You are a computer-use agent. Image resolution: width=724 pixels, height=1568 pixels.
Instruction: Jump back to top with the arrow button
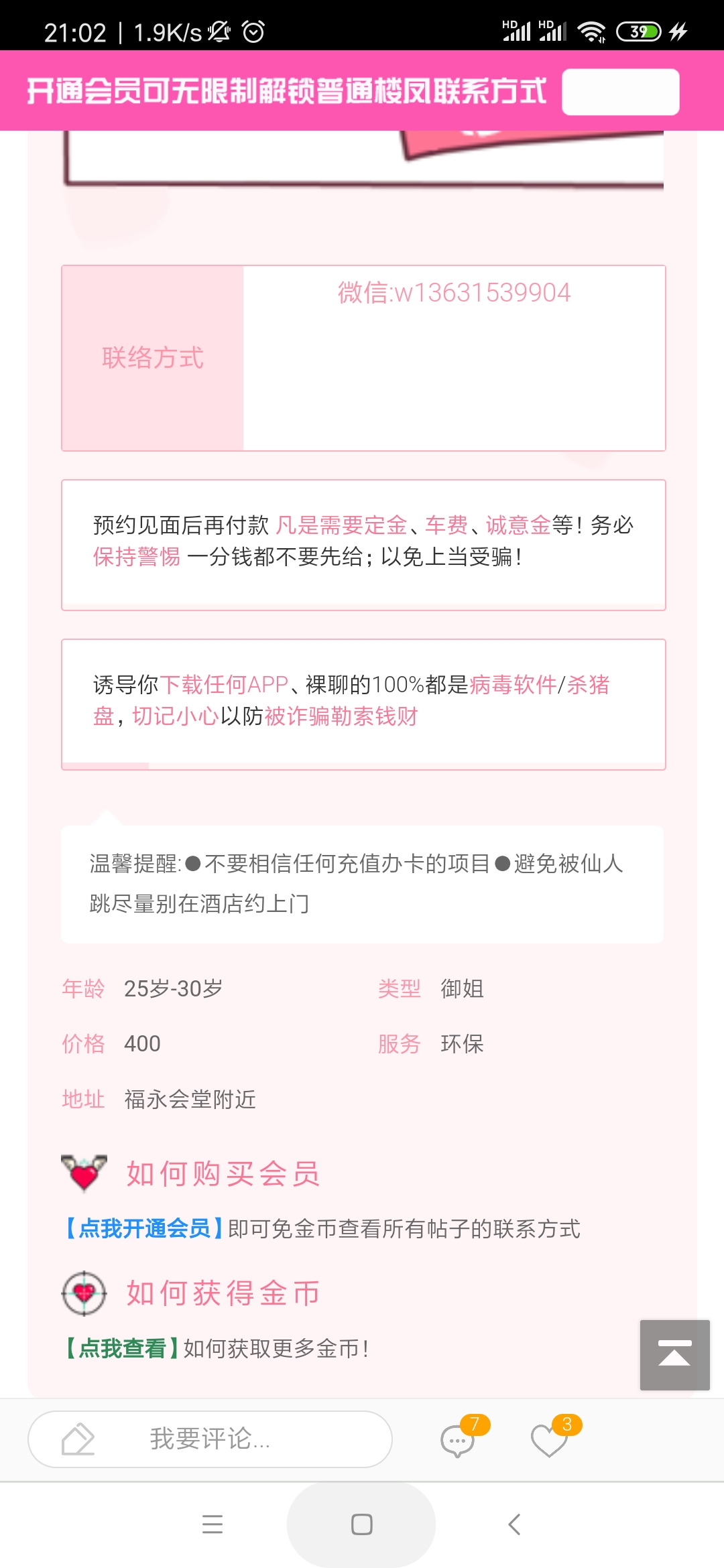coord(674,1355)
